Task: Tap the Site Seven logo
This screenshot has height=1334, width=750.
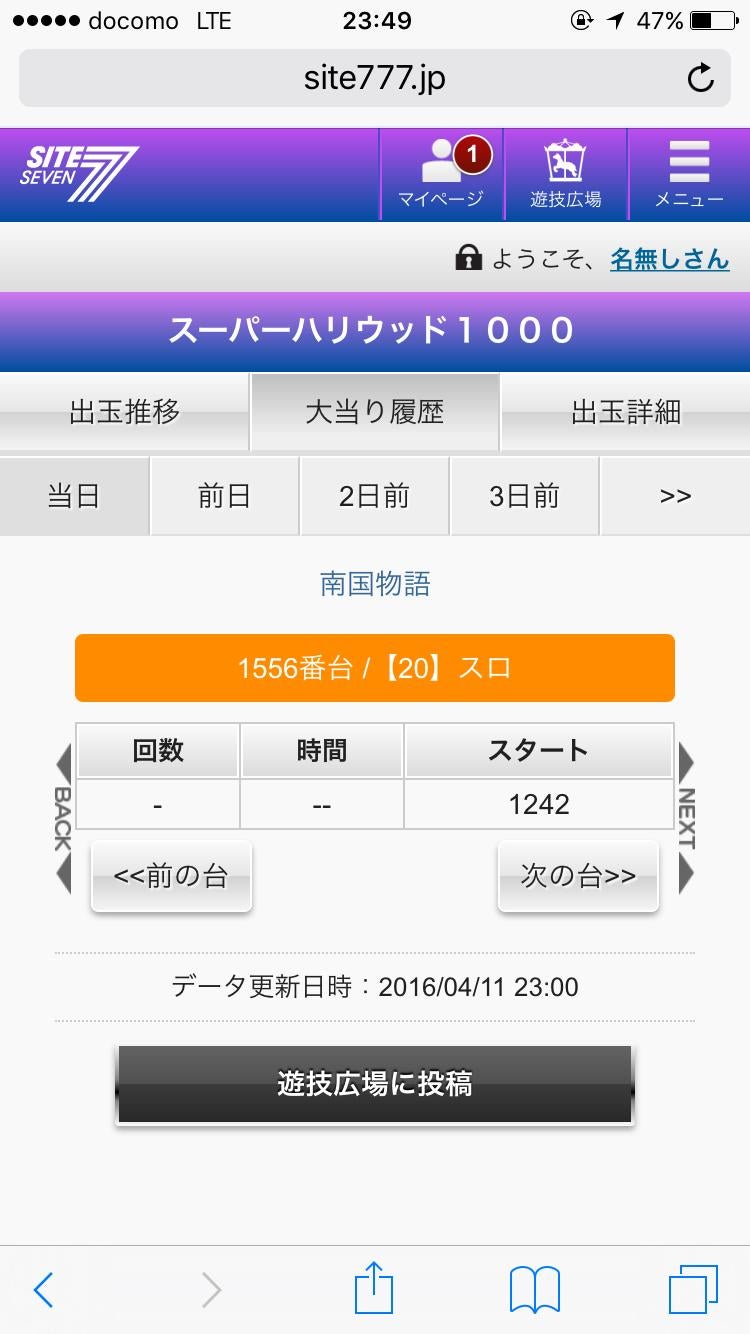Action: tap(80, 173)
